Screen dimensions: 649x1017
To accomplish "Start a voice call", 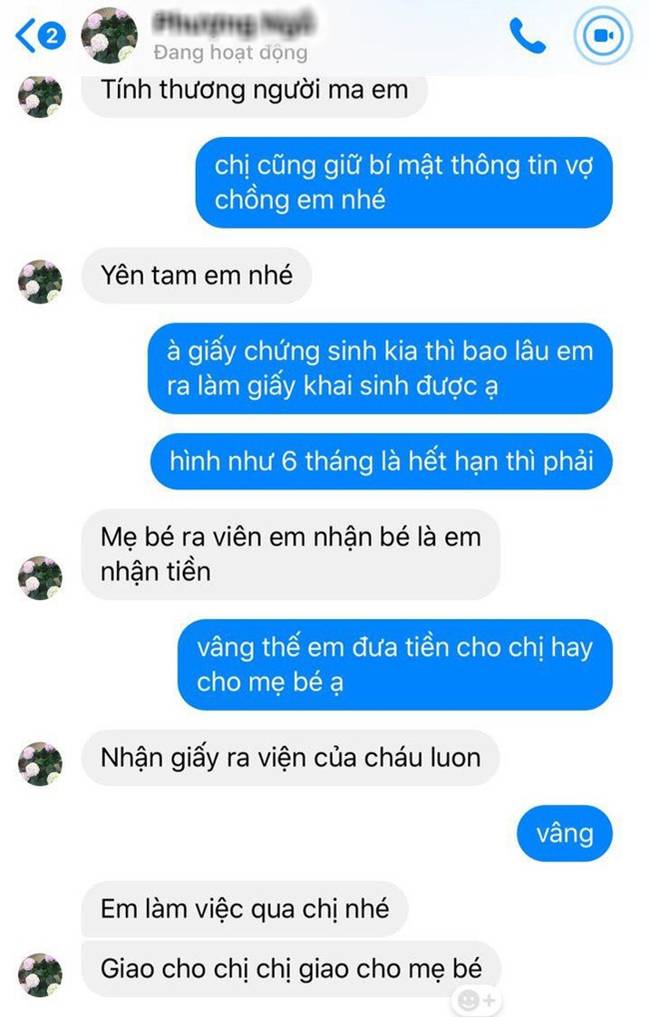I will (x=527, y=36).
